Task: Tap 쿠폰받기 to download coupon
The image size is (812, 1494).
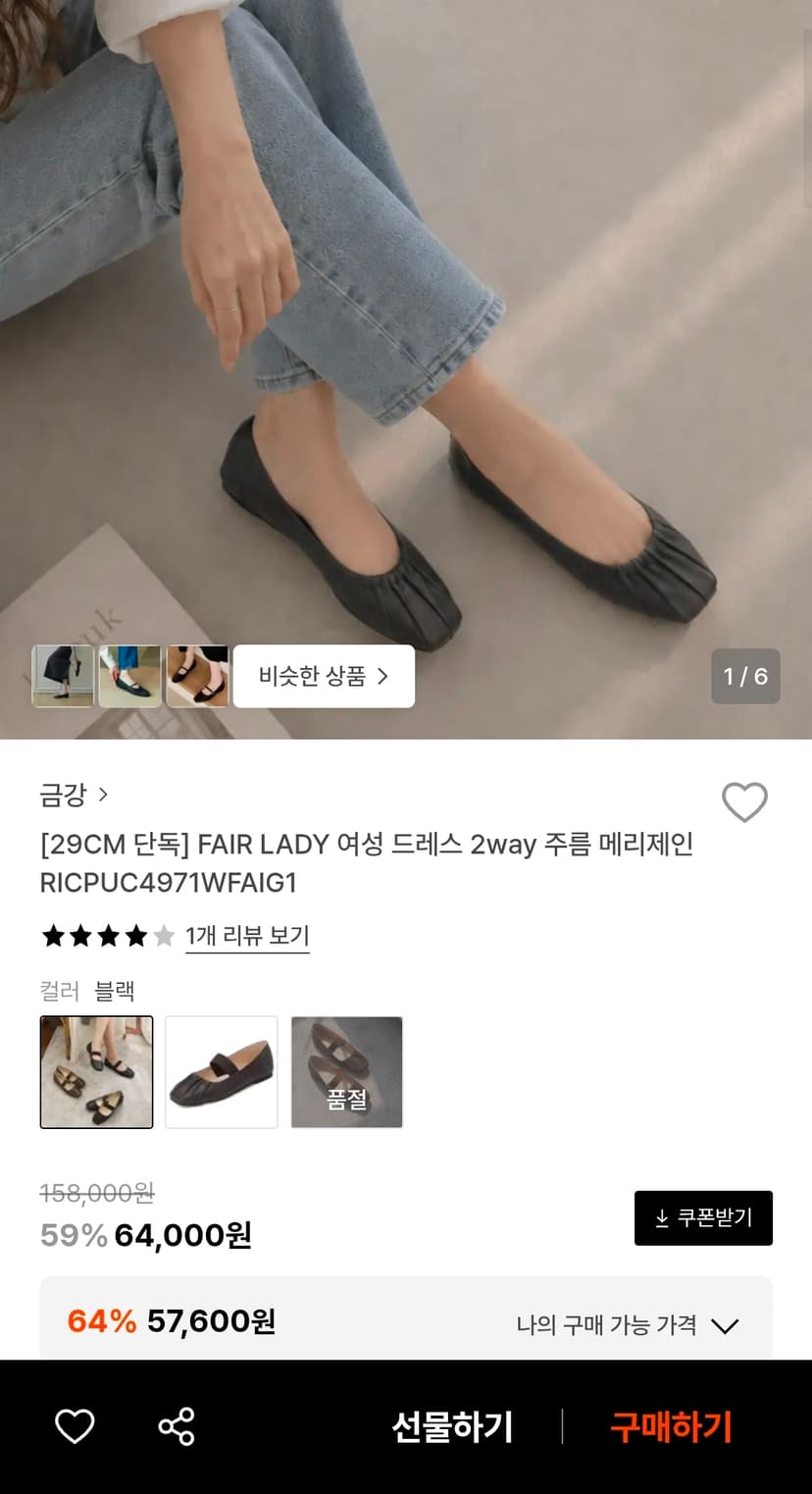Action: point(703,1218)
